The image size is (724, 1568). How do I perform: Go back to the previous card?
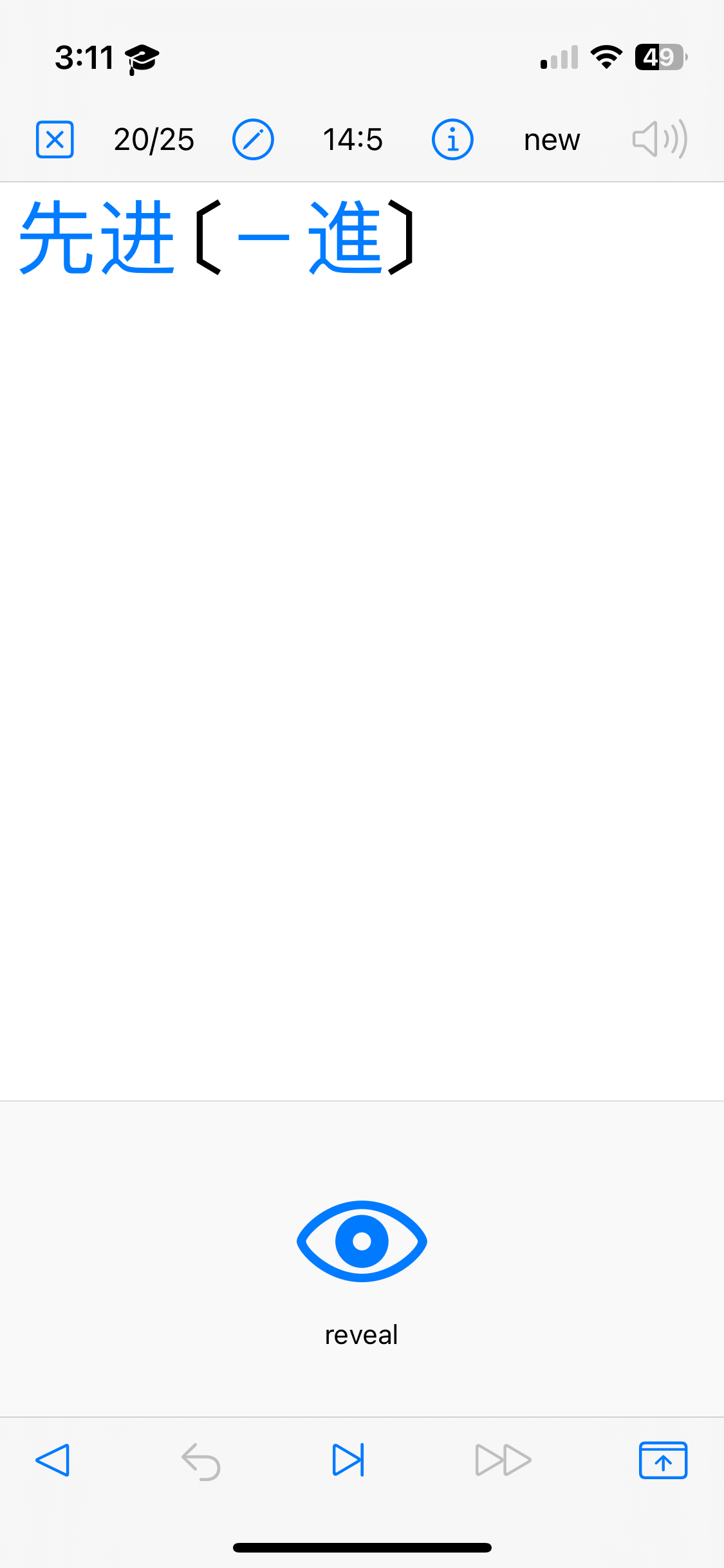coord(53,1460)
